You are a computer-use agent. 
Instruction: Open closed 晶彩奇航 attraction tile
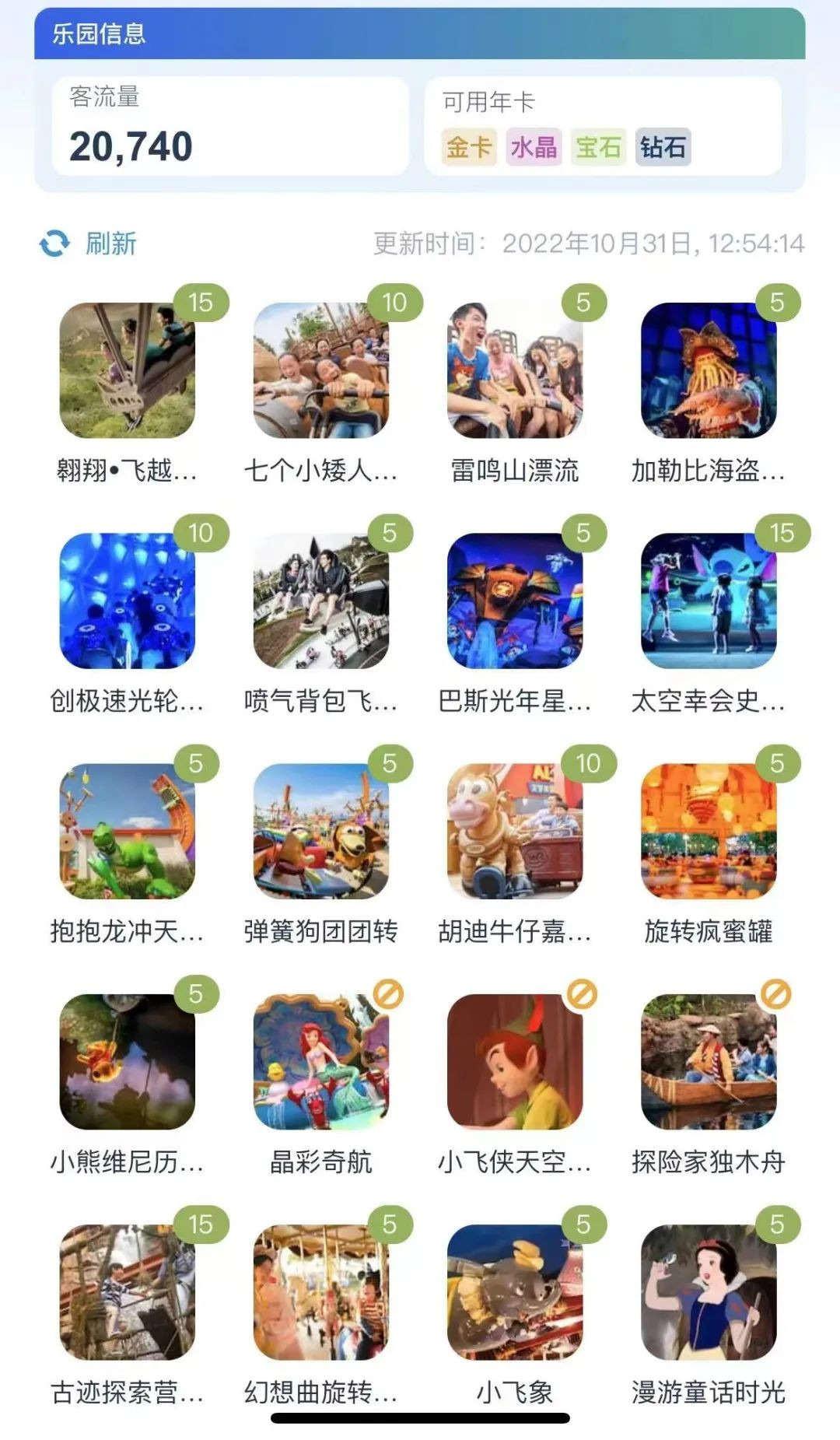click(x=320, y=1062)
